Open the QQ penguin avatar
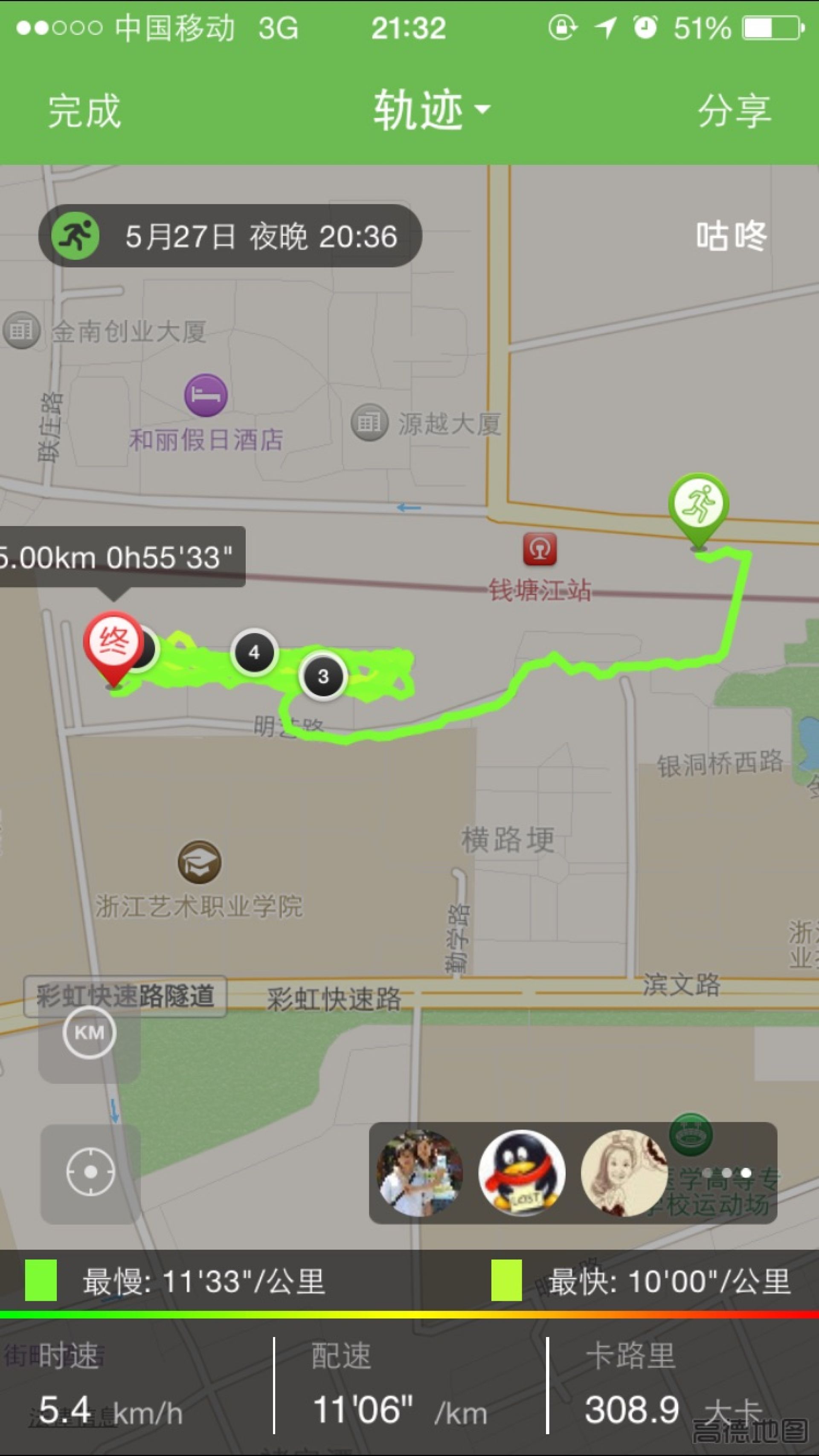This screenshot has width=819, height=1456. [522, 1173]
